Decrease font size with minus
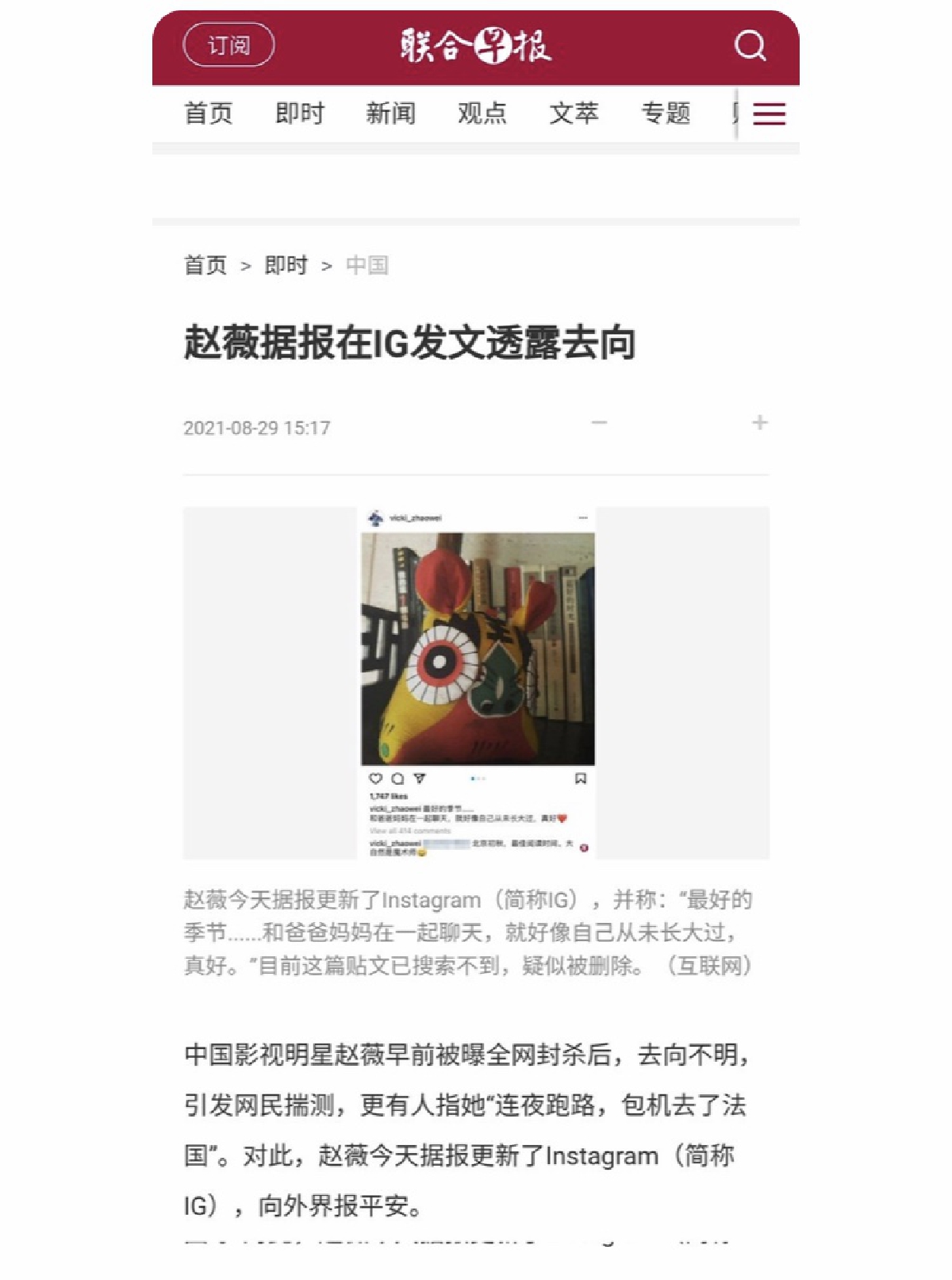 tap(599, 423)
